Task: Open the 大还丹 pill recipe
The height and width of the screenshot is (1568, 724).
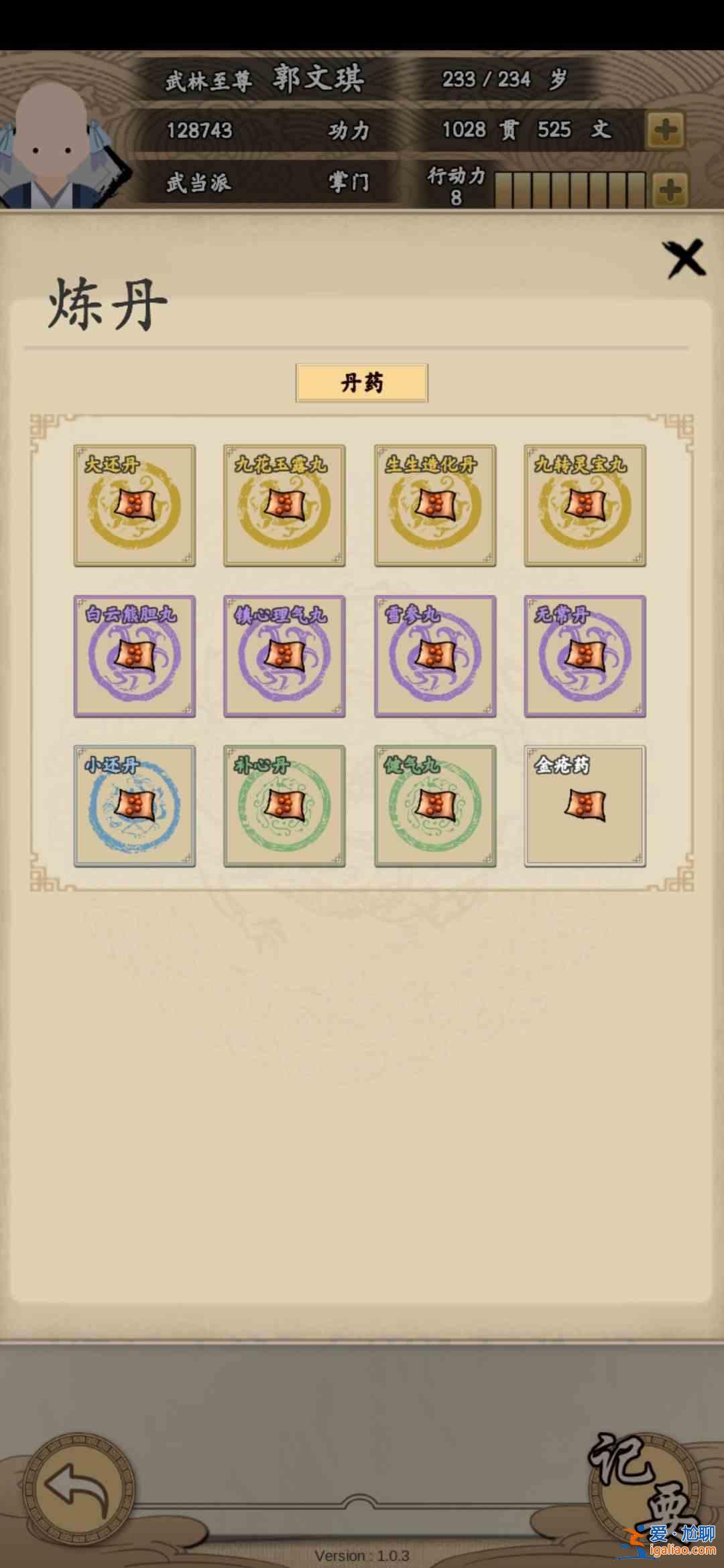Action: (135, 506)
